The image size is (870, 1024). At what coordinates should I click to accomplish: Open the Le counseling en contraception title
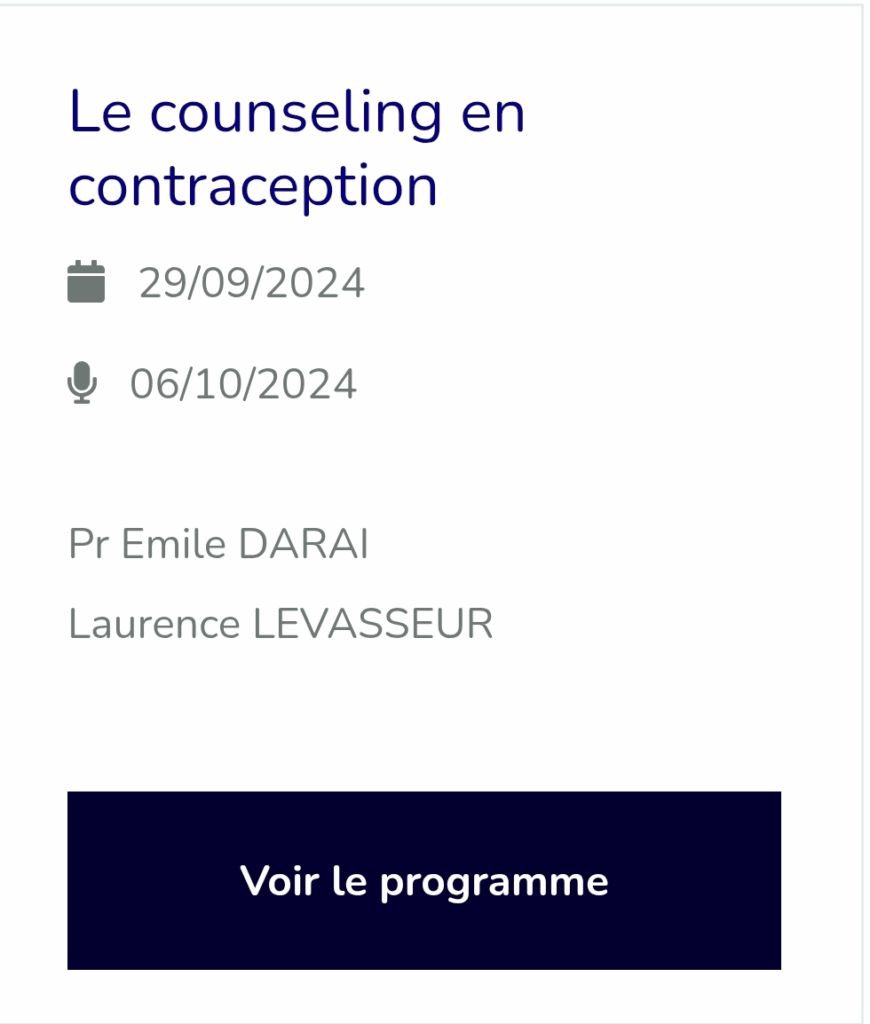[x=297, y=149]
